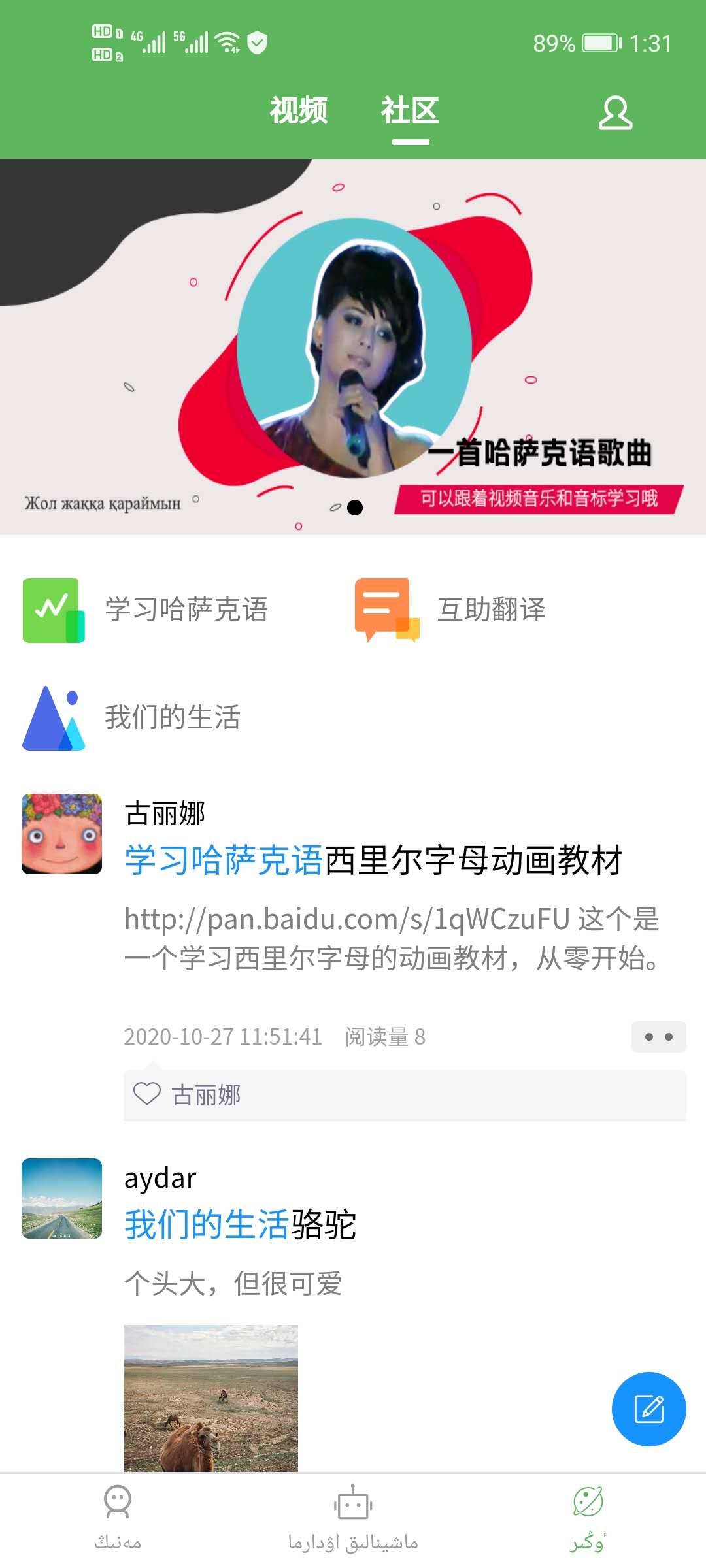Tap 古丽娜's avatar
Viewport: 706px width, 1568px height.
62,834
